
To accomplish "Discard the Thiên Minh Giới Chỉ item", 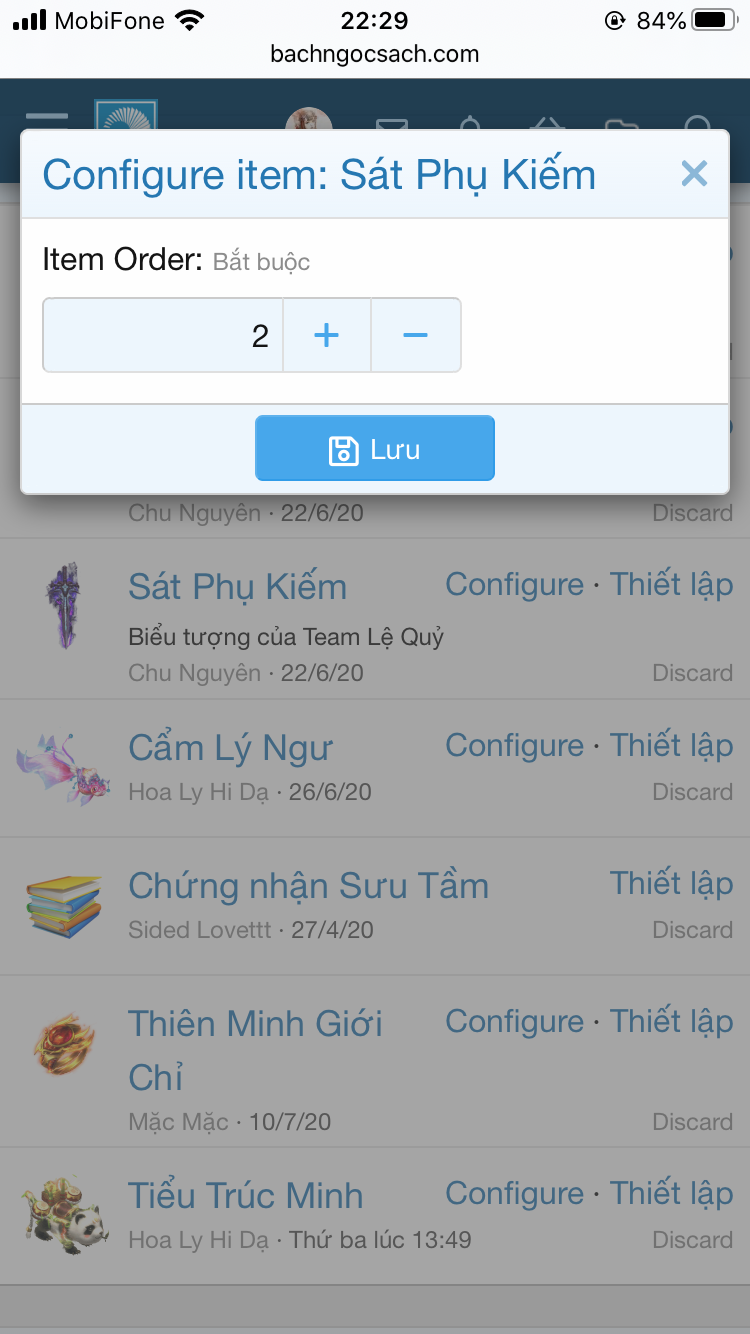I will (x=692, y=1122).
